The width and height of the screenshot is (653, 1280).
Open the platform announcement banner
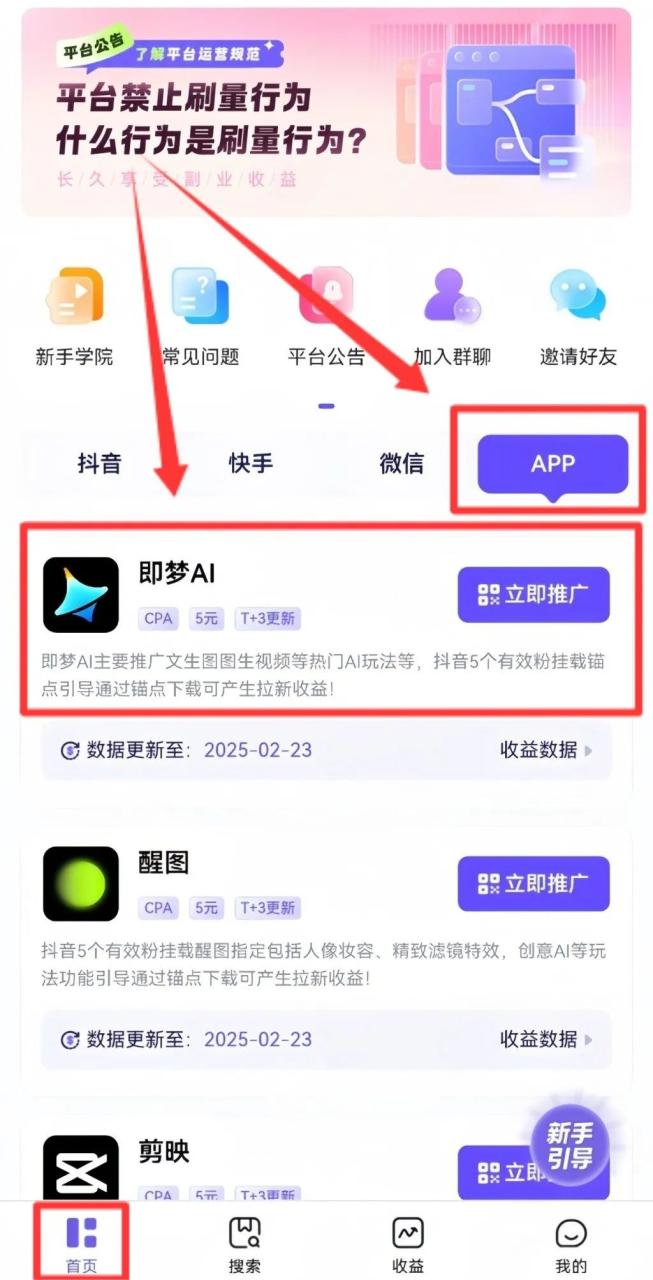(x=326, y=112)
